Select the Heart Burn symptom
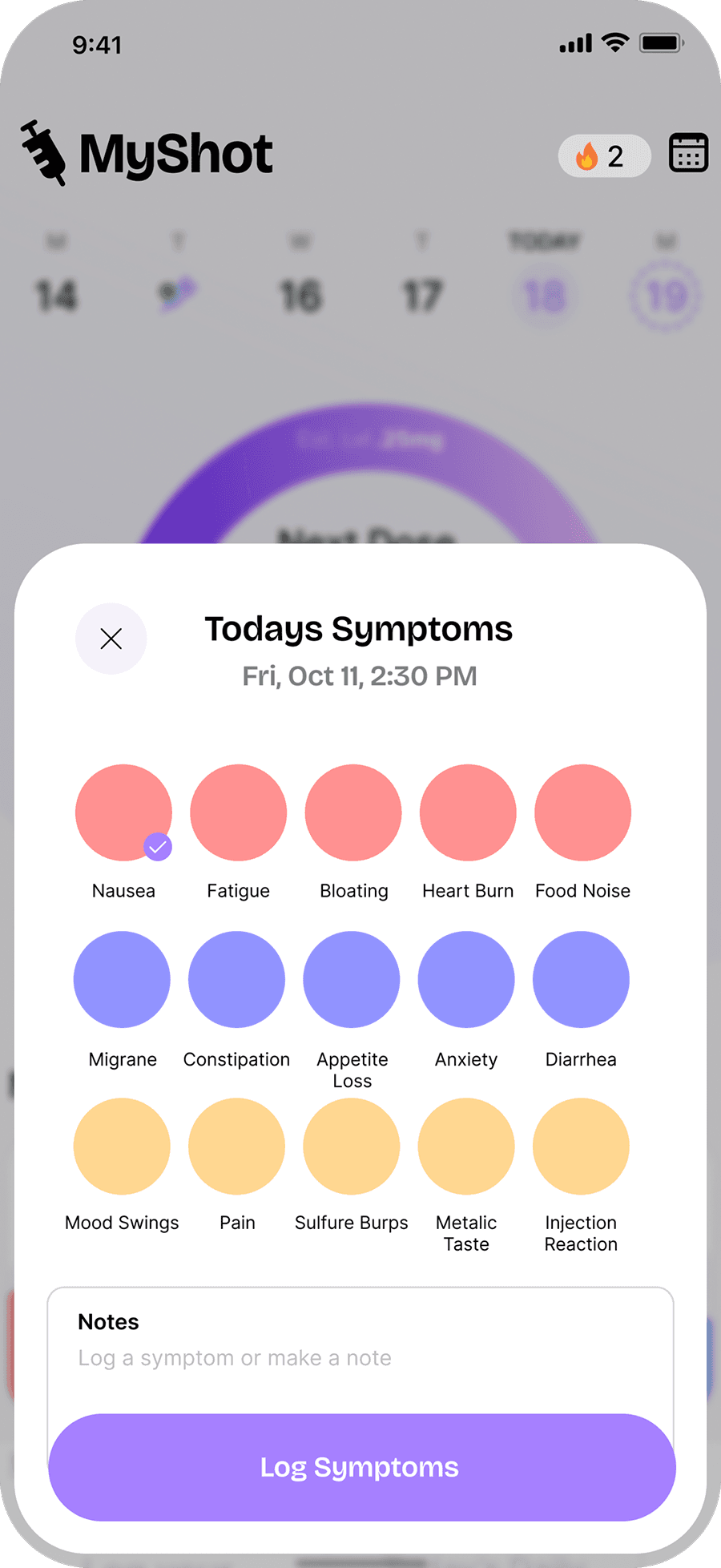Viewport: 721px width, 1568px height. pos(467,812)
